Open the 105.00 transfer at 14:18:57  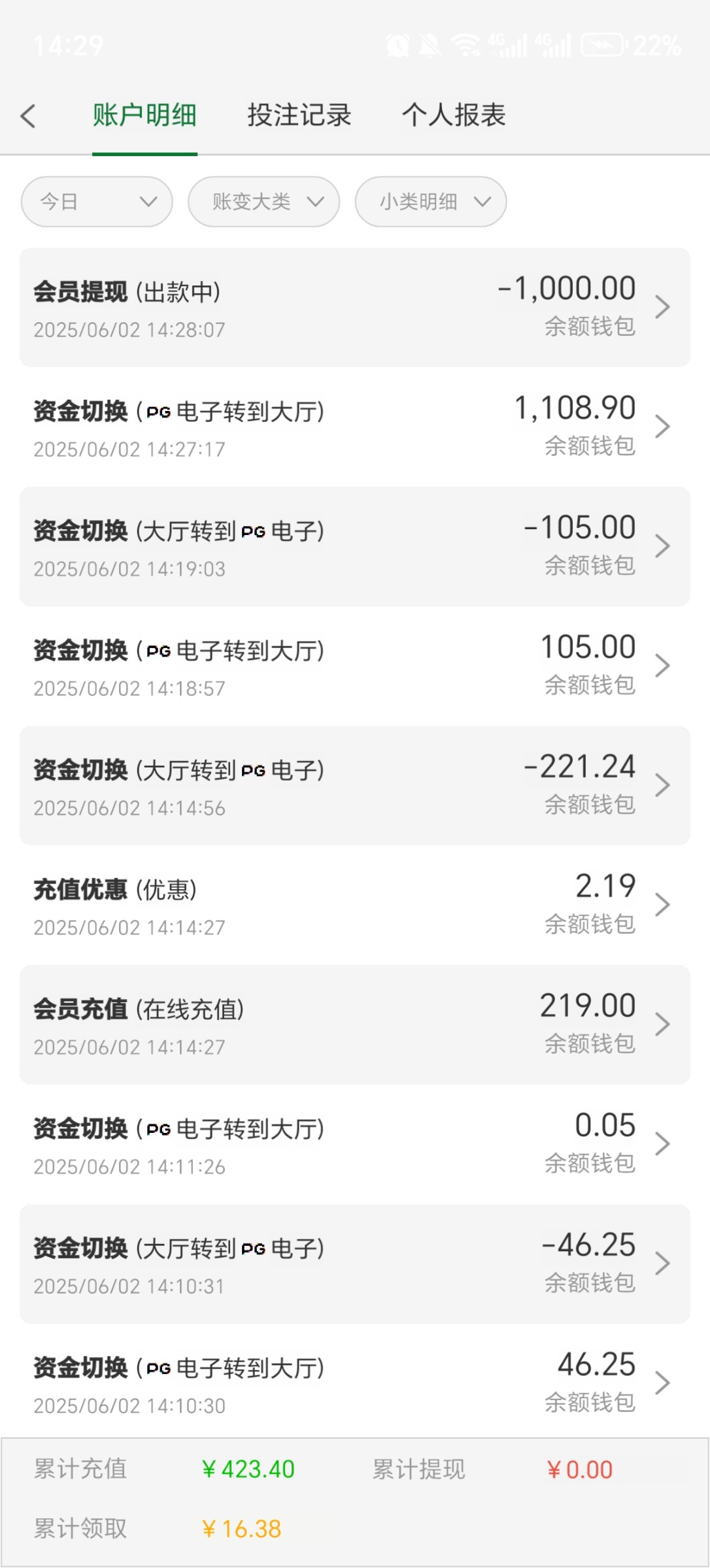click(x=355, y=666)
